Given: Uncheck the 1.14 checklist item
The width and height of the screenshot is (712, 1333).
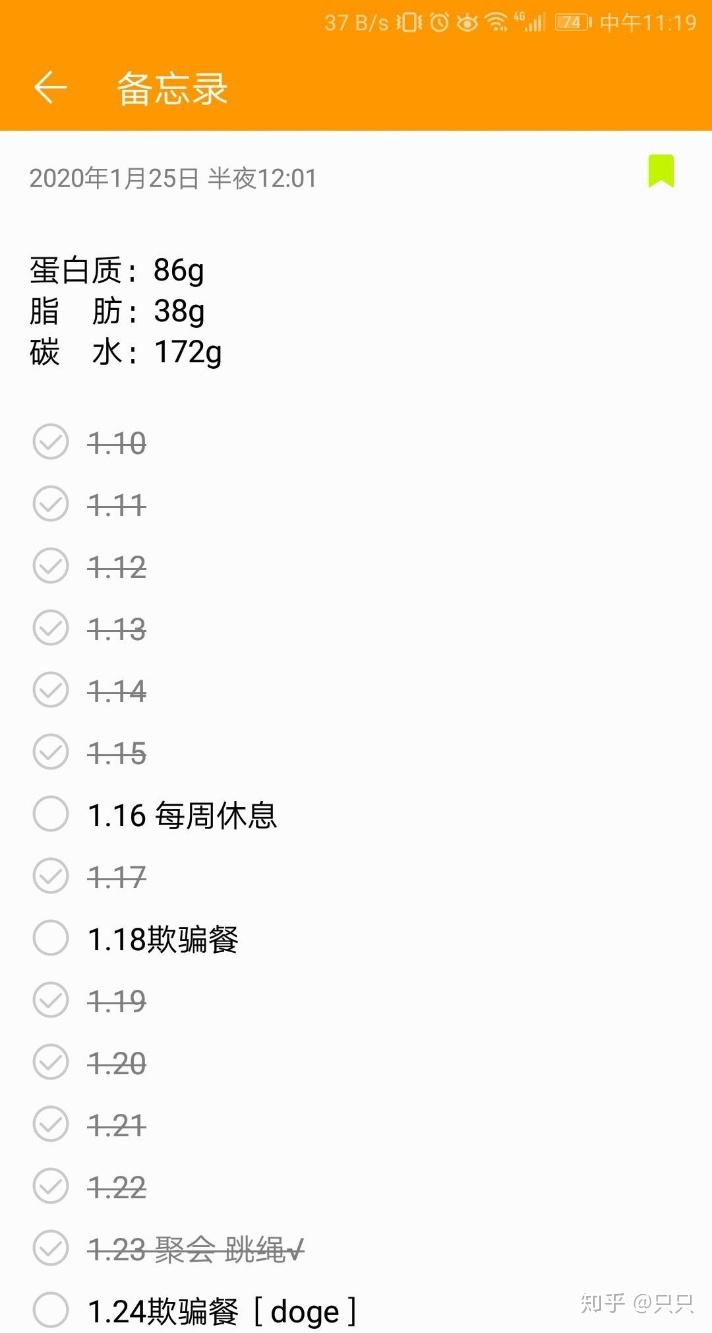Looking at the screenshot, I should 51,690.
